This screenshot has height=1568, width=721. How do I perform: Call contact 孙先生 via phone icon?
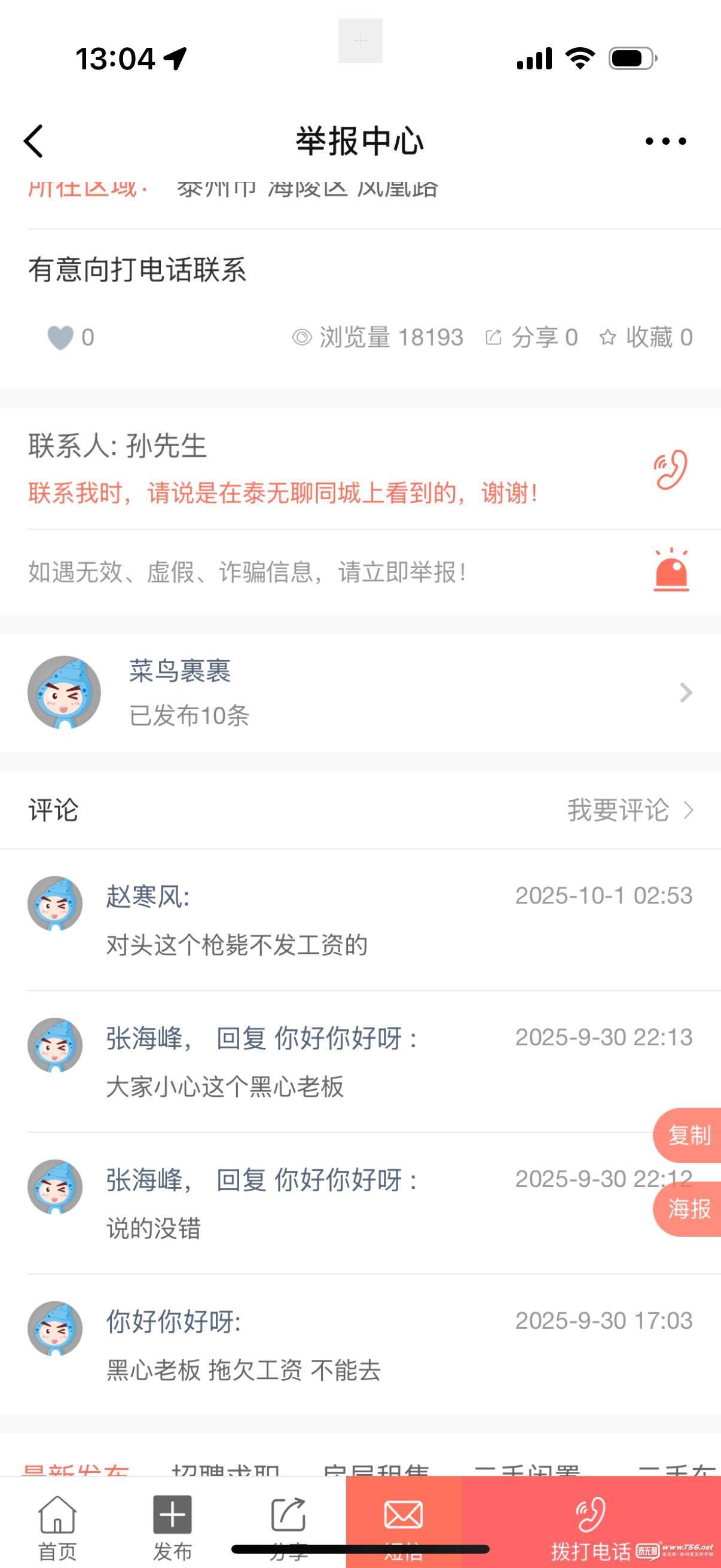tap(671, 469)
